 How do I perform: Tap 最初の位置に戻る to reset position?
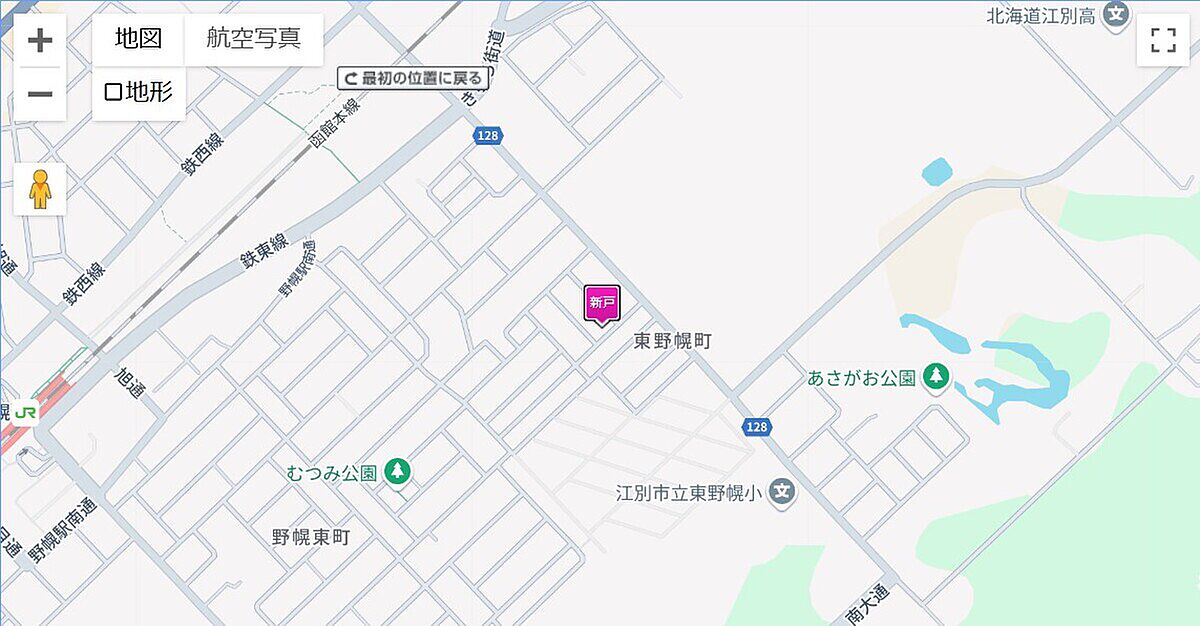[412, 78]
